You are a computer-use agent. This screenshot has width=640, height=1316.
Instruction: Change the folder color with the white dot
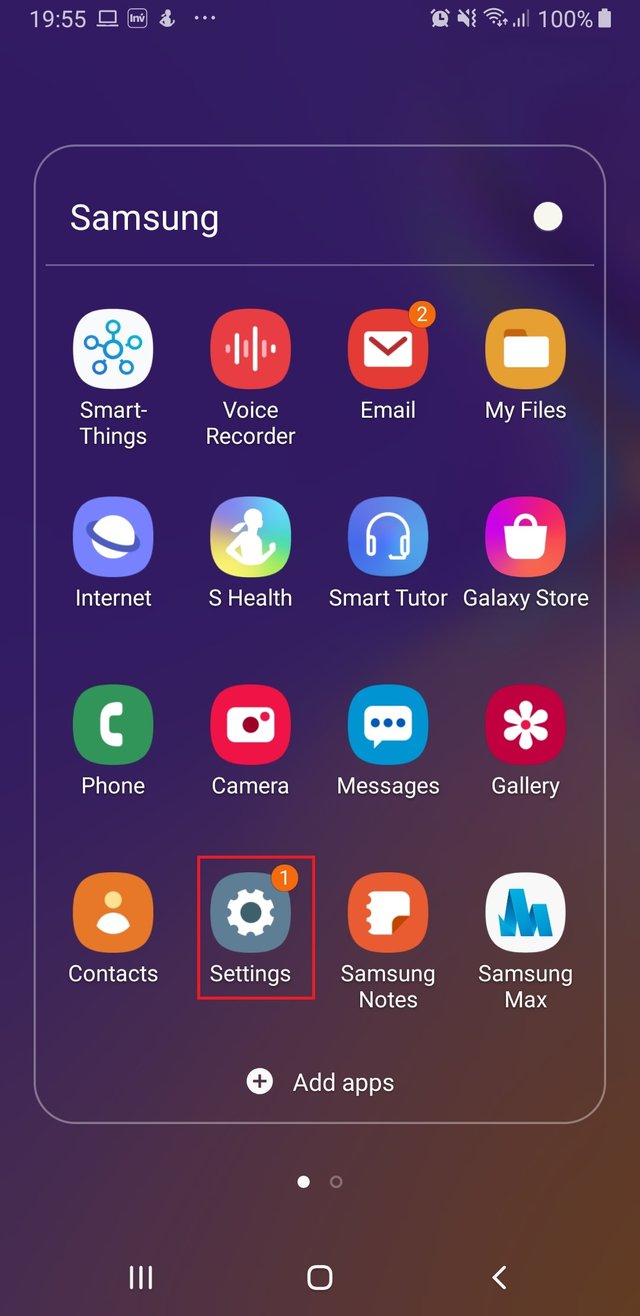(x=548, y=216)
